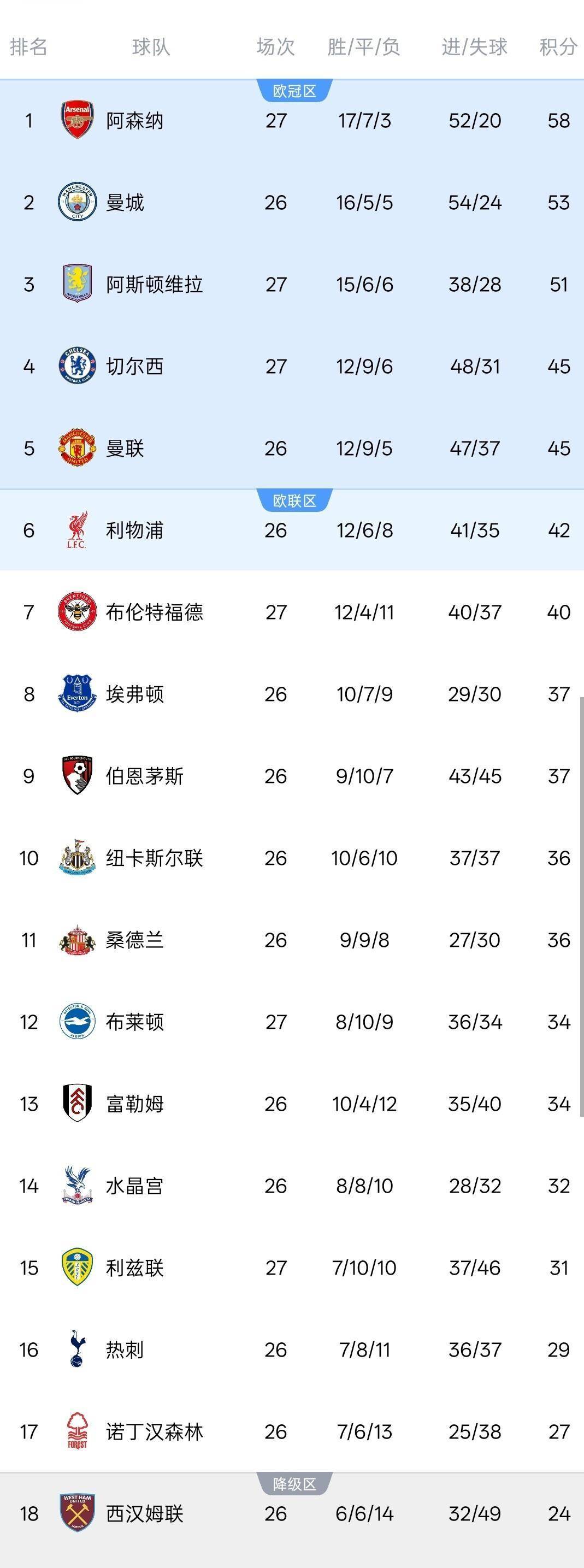This screenshot has height=1568, width=584.
Task: Select the Sunderland (桑德兰) row
Action: pos(134,940)
